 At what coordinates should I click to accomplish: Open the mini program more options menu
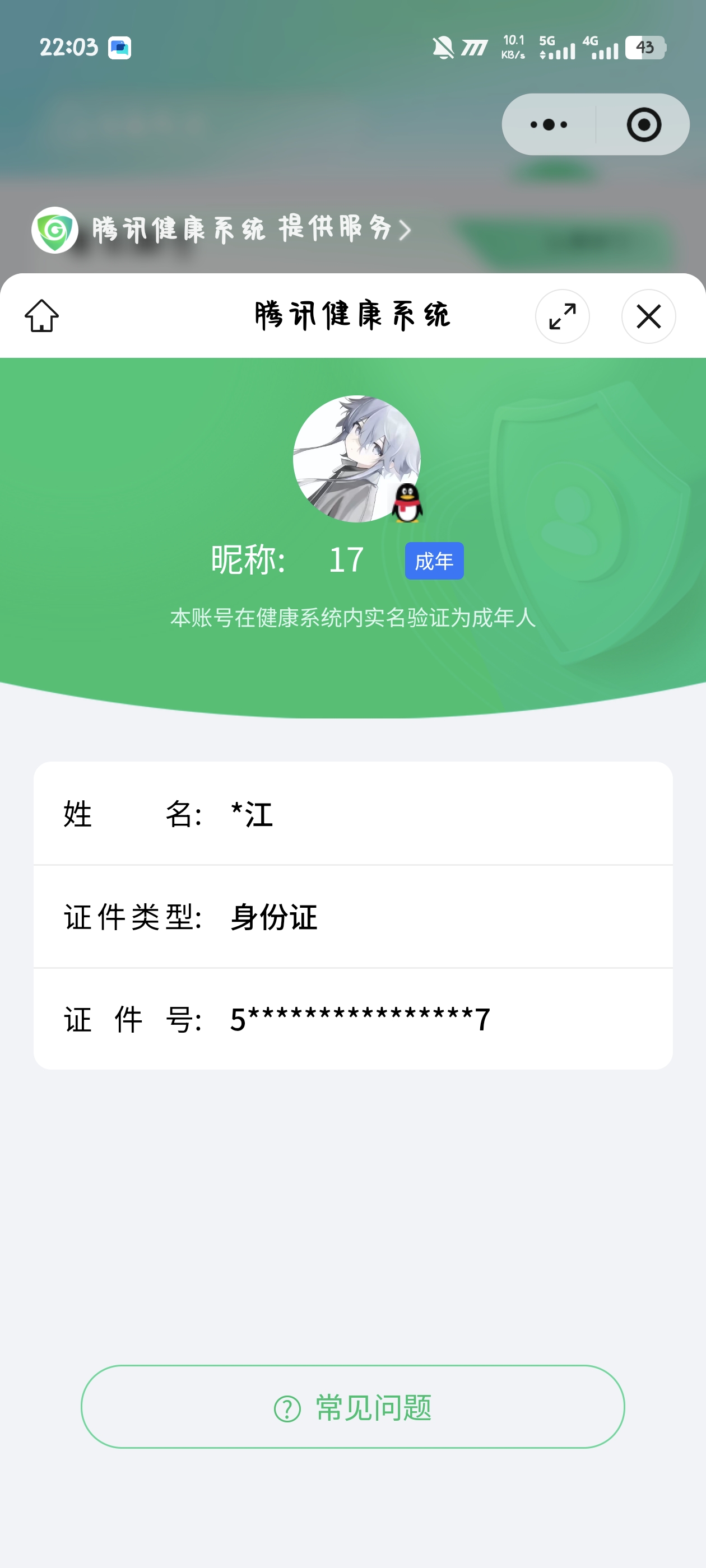point(548,125)
